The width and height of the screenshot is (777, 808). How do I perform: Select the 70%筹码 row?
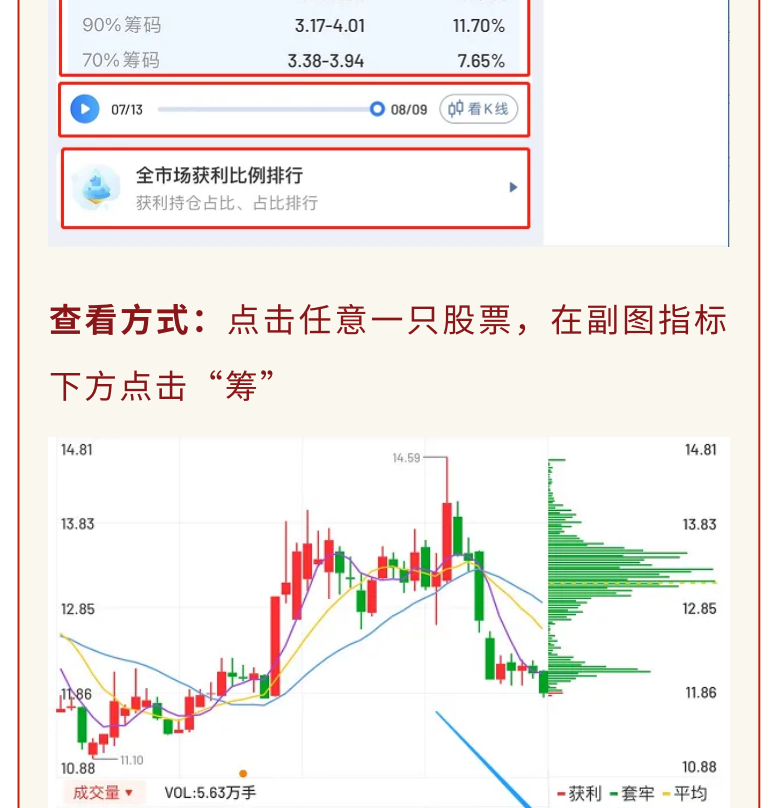coord(295,61)
